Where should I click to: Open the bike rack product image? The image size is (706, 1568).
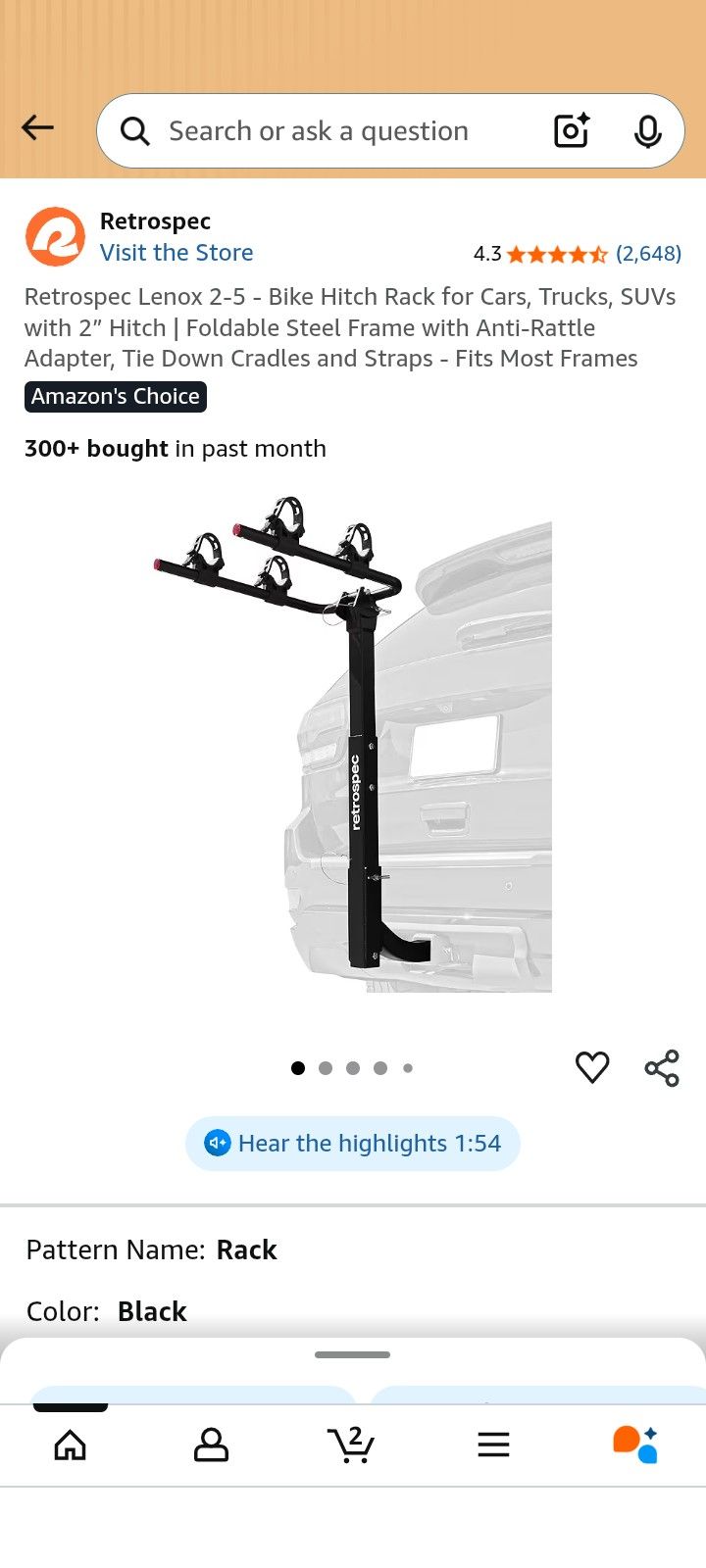[353, 745]
